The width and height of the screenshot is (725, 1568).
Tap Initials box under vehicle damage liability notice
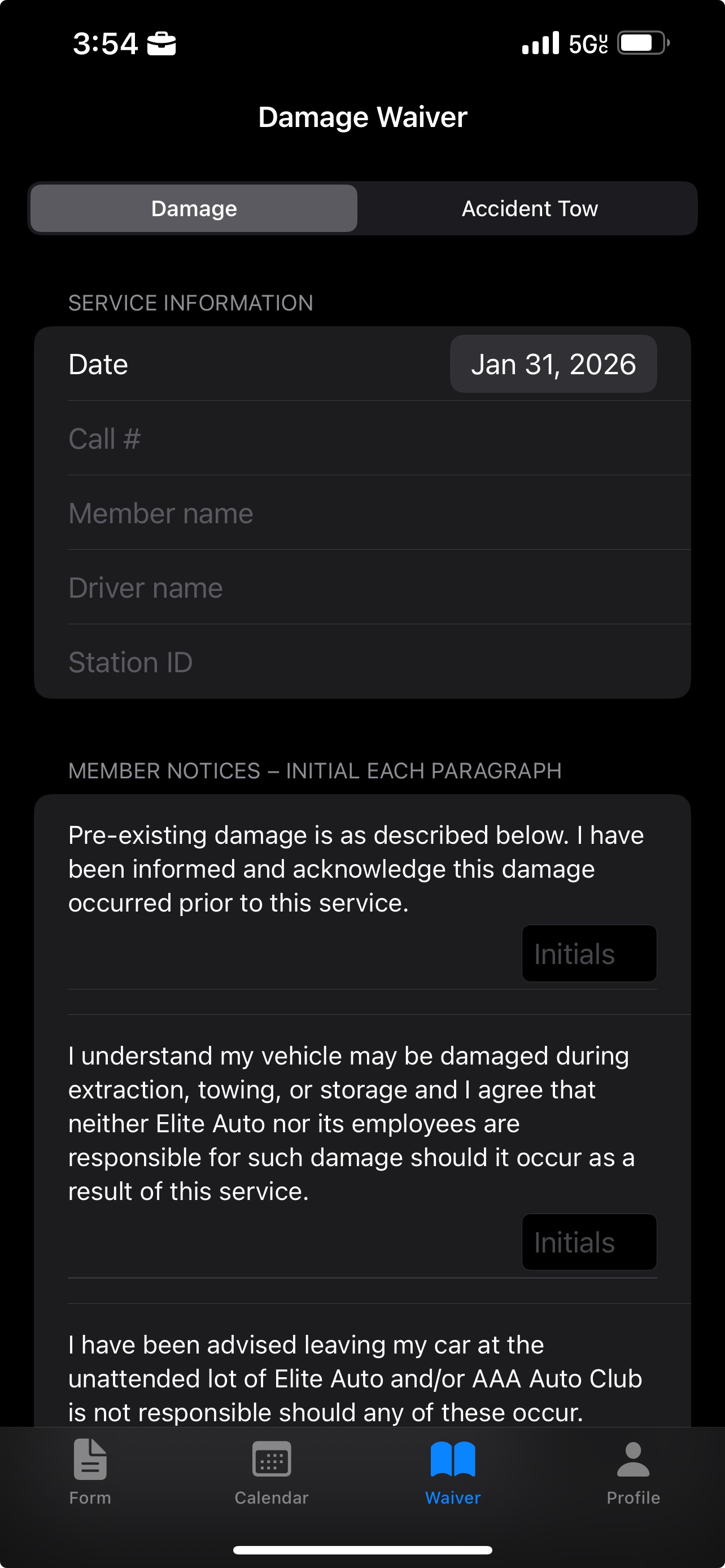(x=589, y=1242)
